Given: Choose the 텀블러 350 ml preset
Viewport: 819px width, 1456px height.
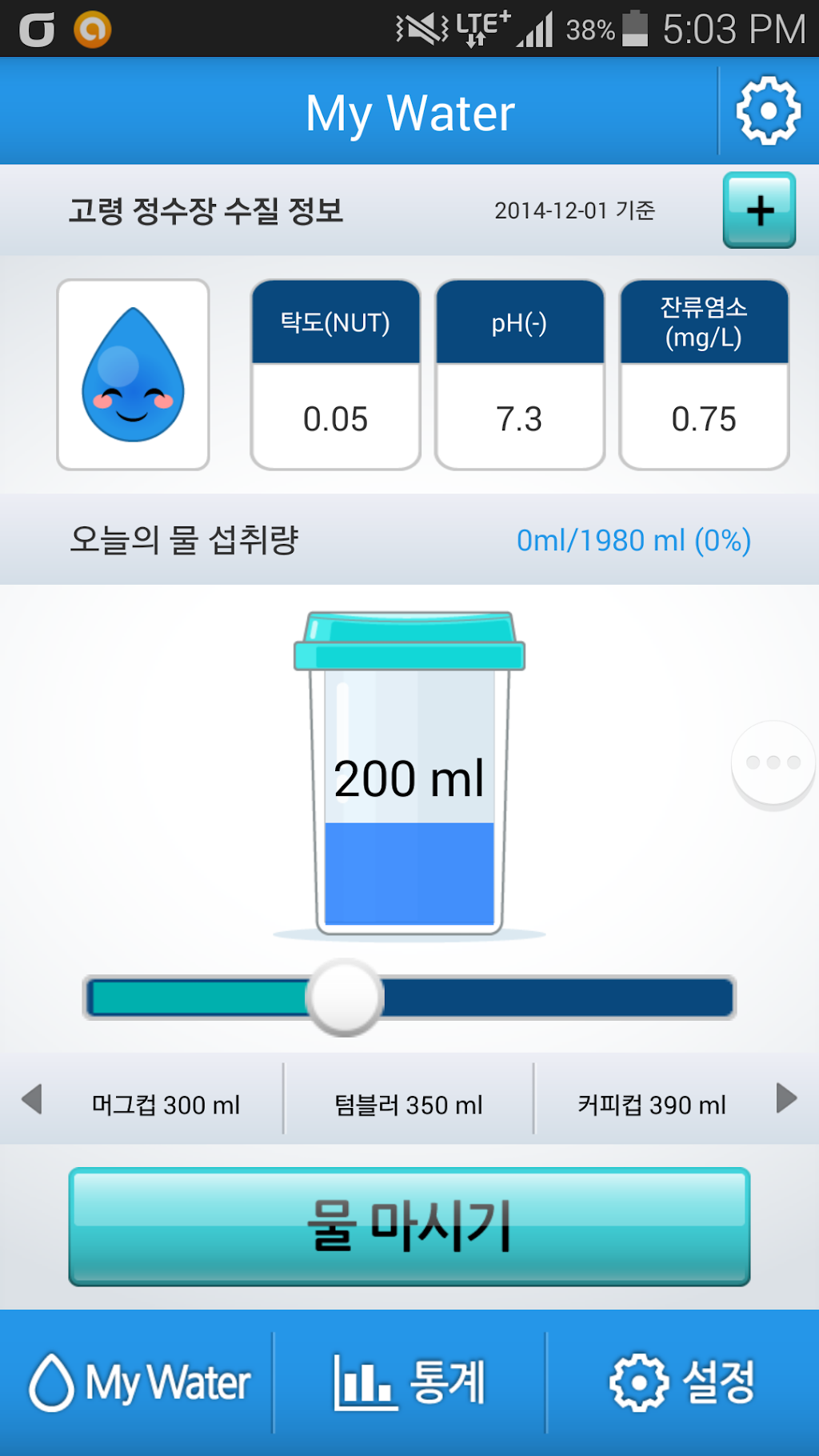Looking at the screenshot, I should point(408,1105).
